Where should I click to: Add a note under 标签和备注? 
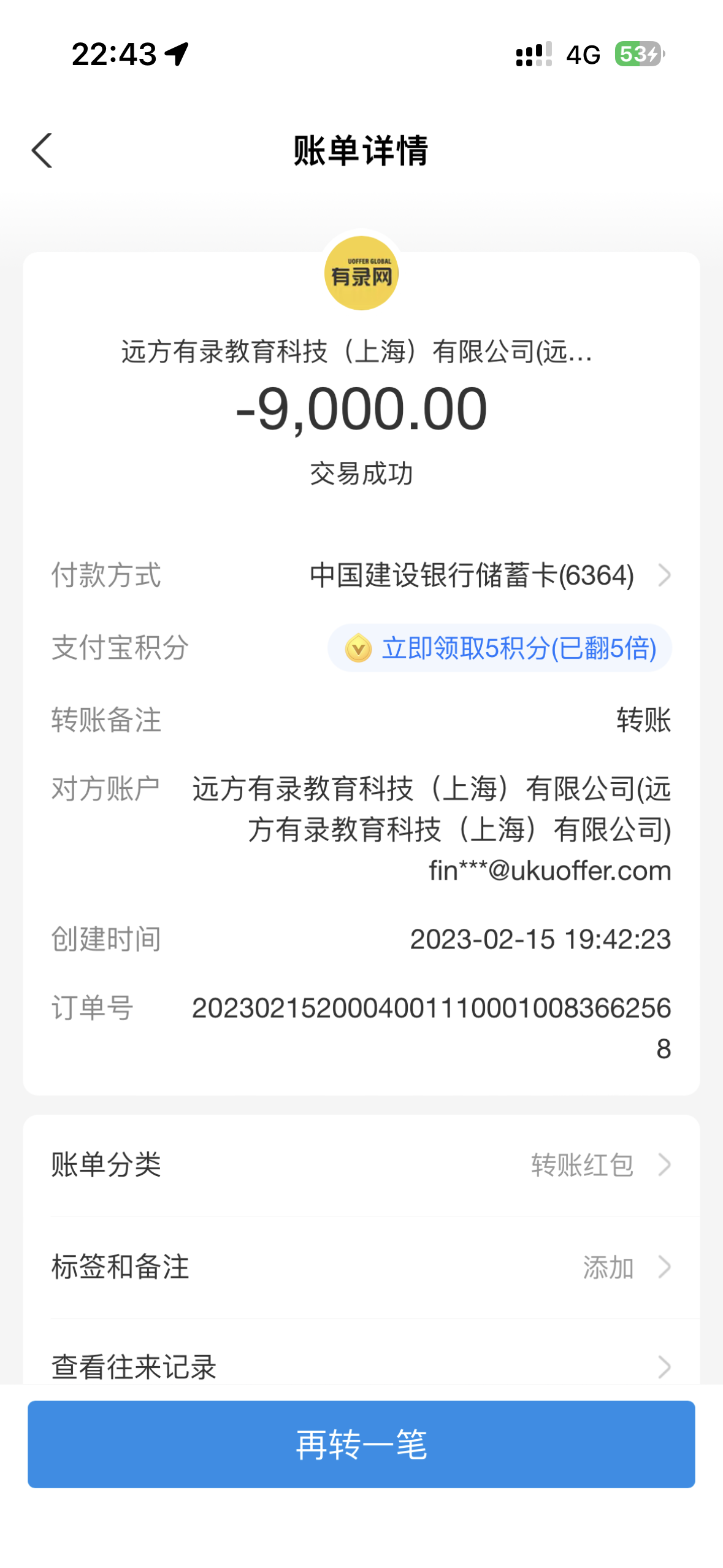[361, 1267]
